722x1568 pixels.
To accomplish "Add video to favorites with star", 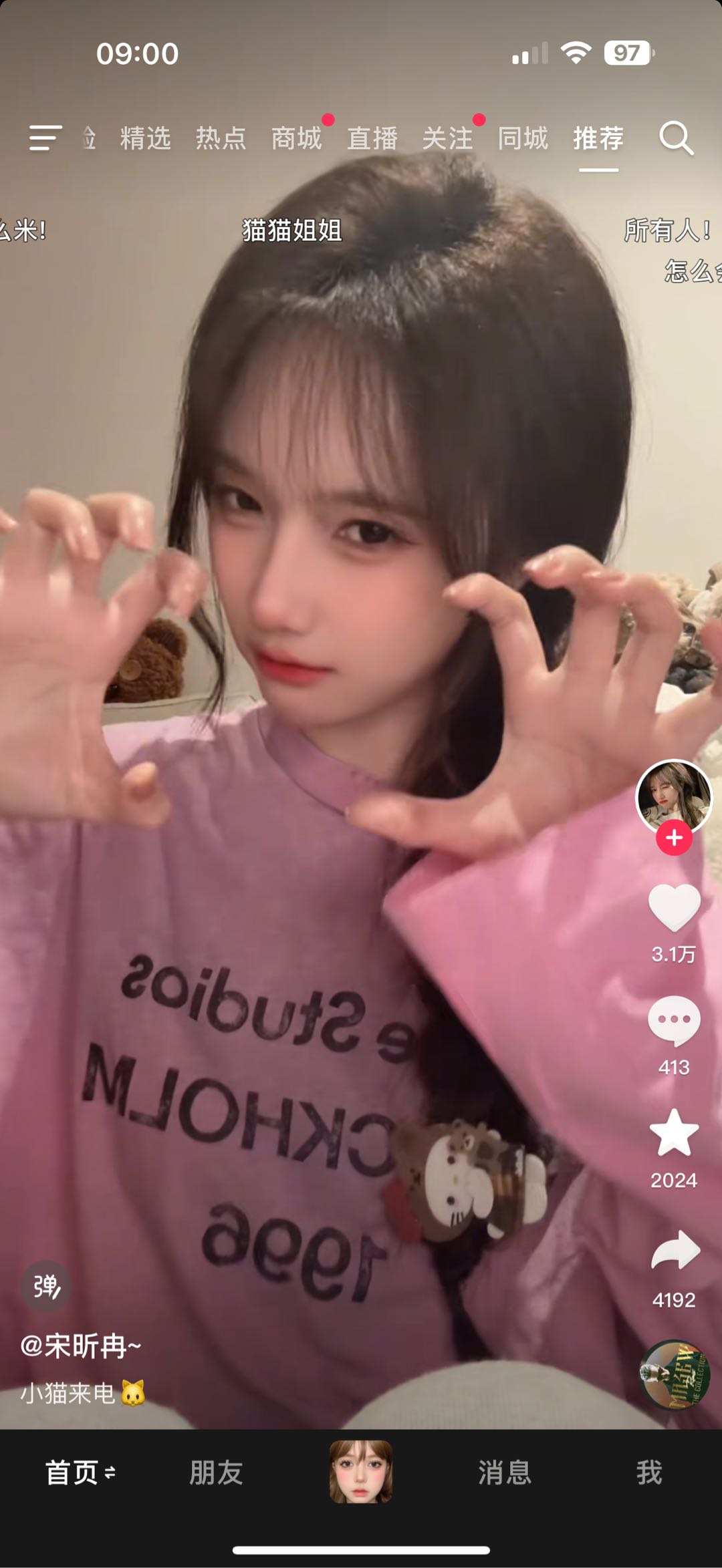I will pos(674,1132).
